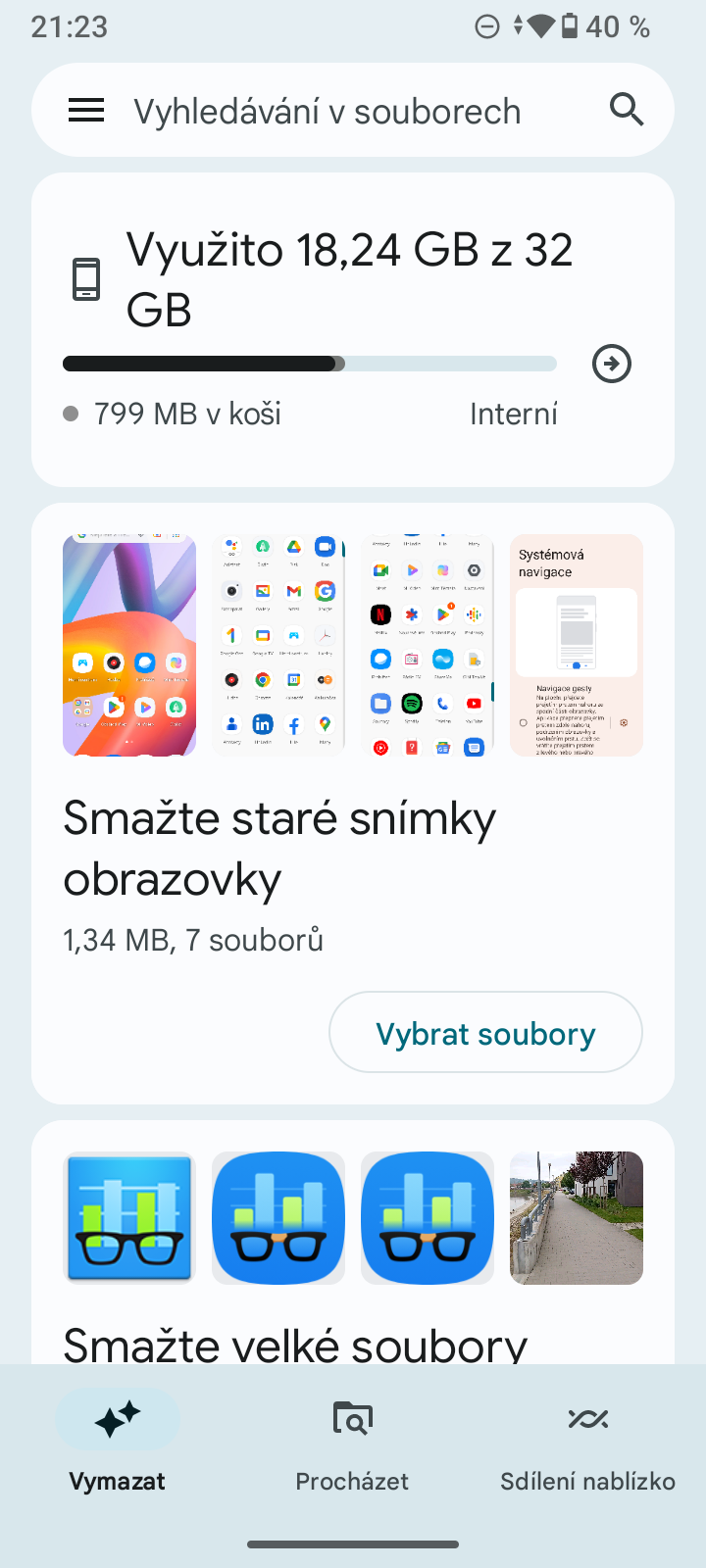Screen dimensions: 706x1568
Task: Open the hamburger drawer menu
Action: coord(86,111)
